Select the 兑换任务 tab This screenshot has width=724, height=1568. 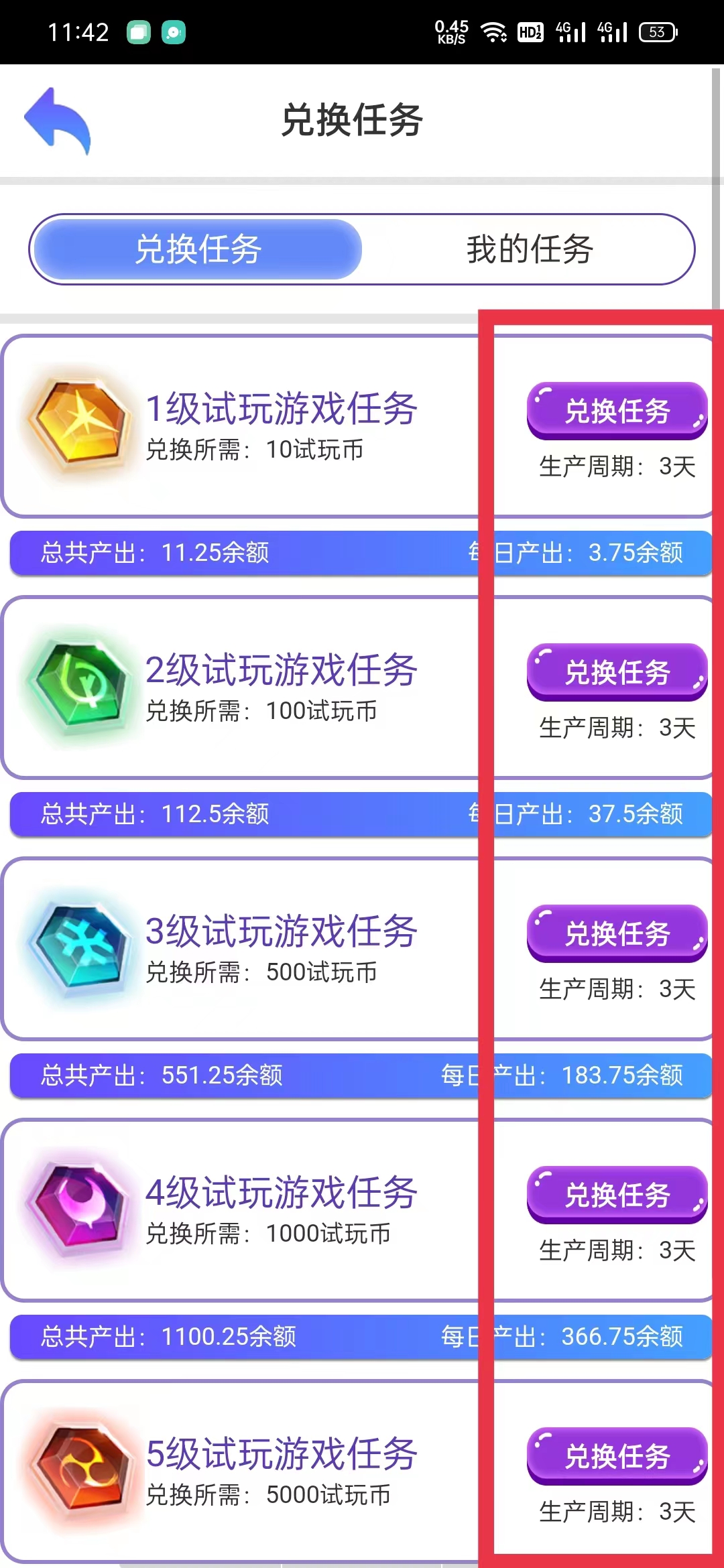[x=198, y=249]
